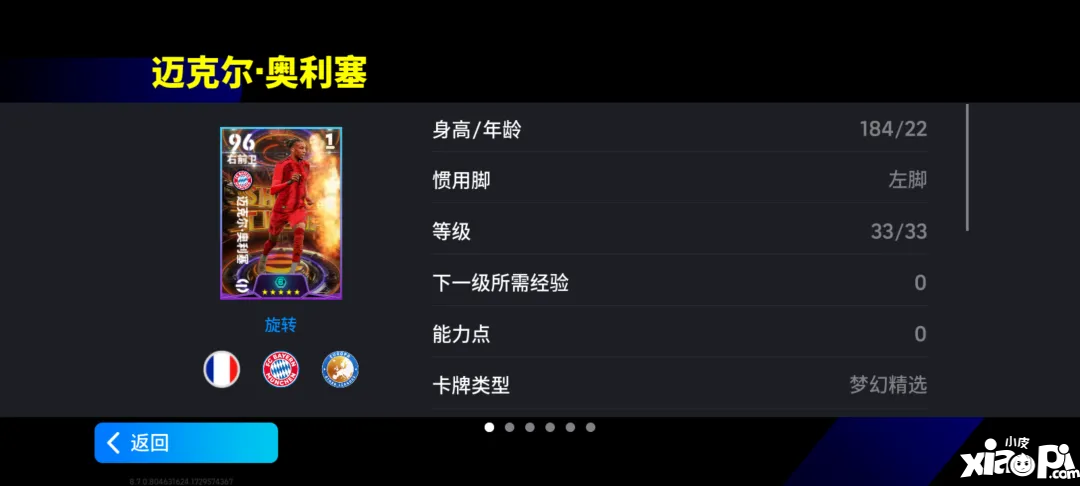Jump to the second page indicator dot
The height and width of the screenshot is (486, 1080).
pos(509,427)
